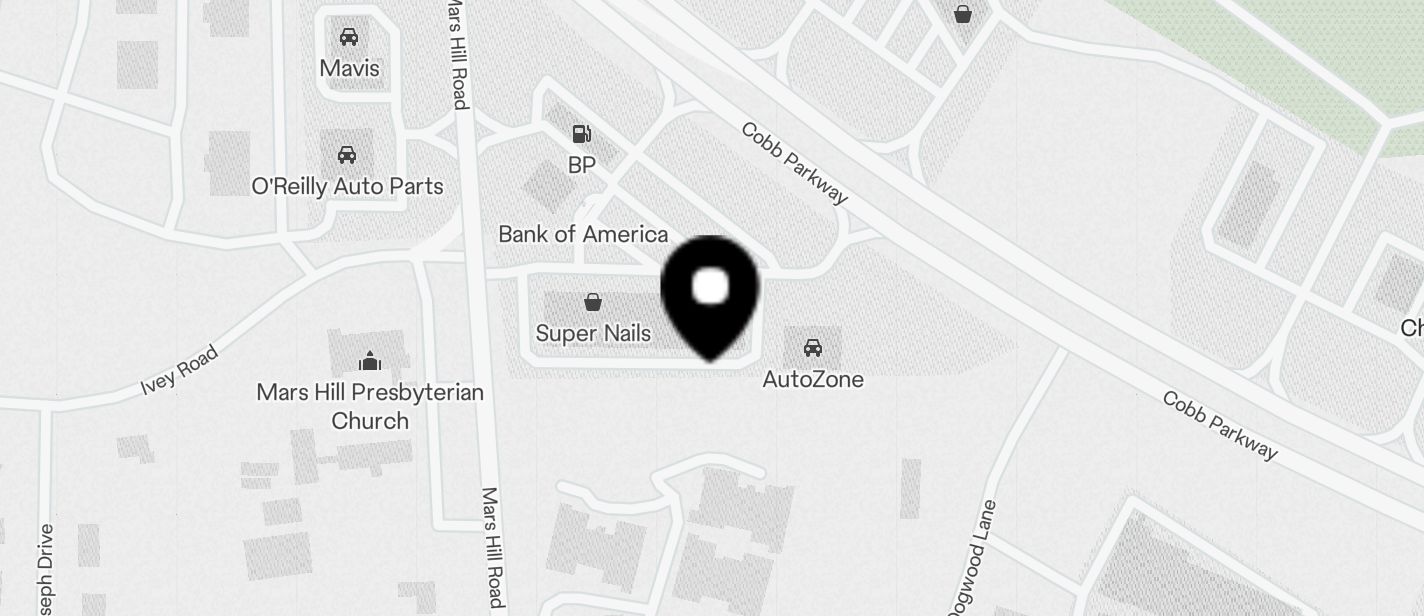Image resolution: width=1424 pixels, height=616 pixels.
Task: Open the Mavis auto shop marker
Action: point(349,38)
